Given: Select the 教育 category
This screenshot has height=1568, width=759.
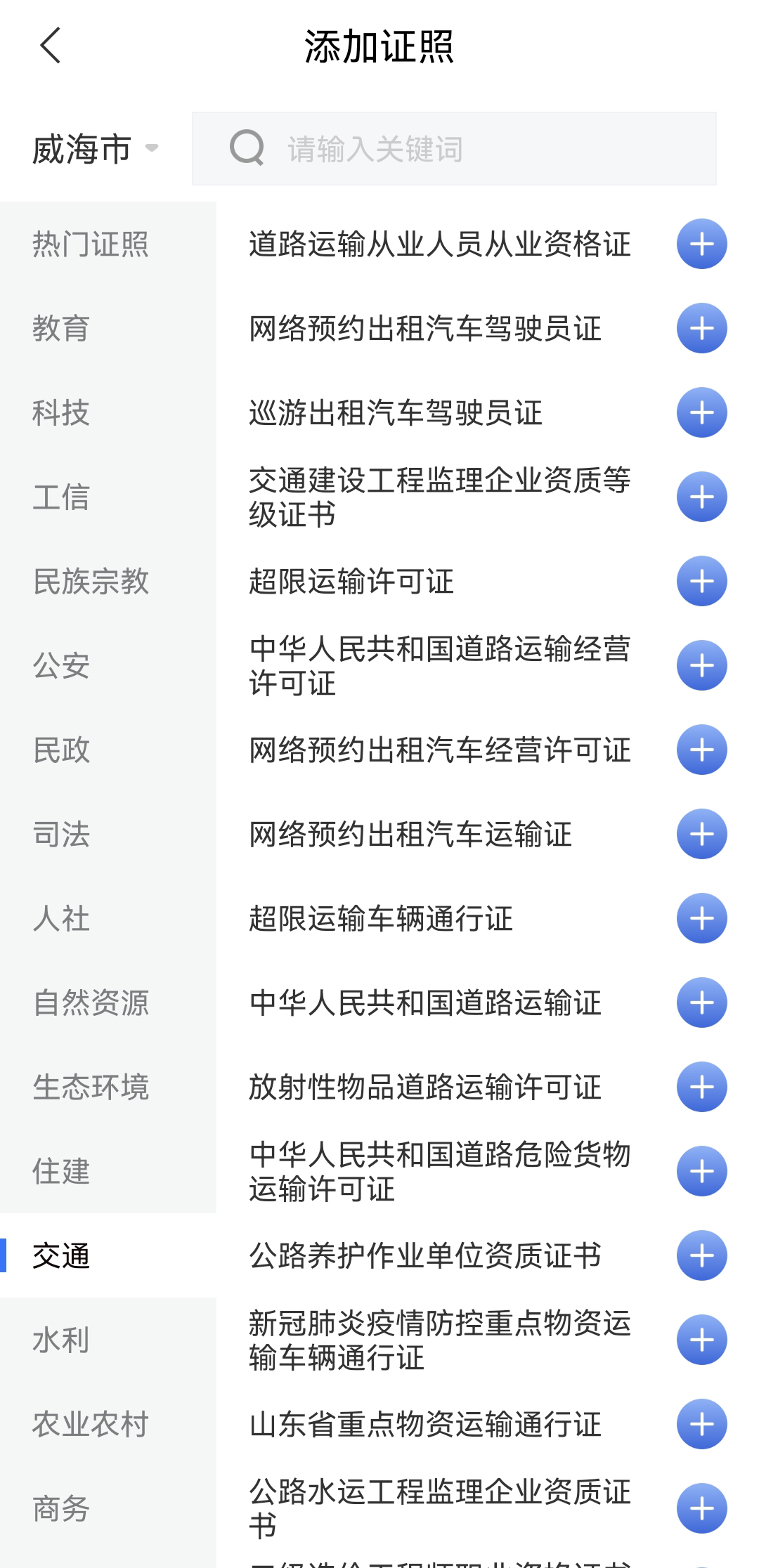Looking at the screenshot, I should 108,328.
